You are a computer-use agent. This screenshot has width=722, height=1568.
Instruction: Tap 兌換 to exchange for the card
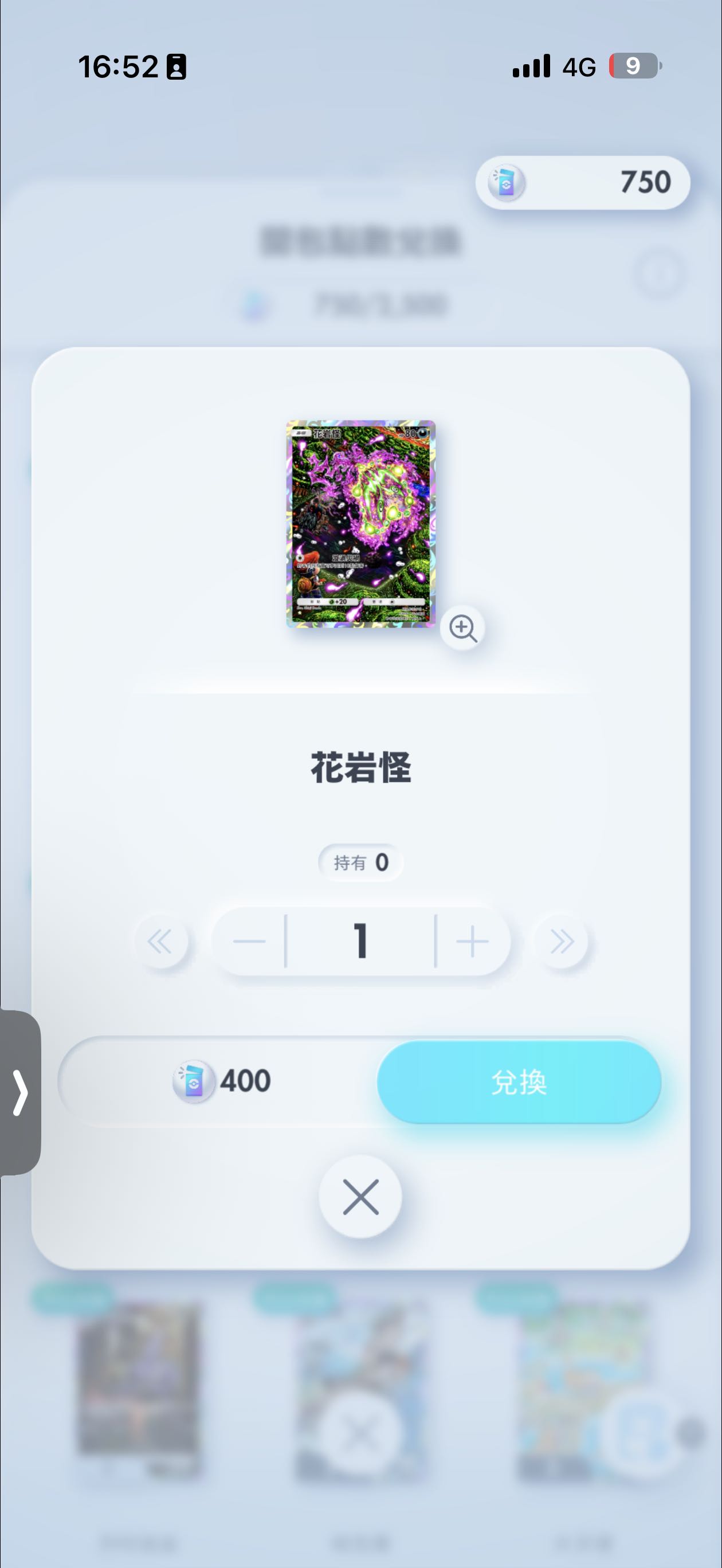(x=519, y=1081)
